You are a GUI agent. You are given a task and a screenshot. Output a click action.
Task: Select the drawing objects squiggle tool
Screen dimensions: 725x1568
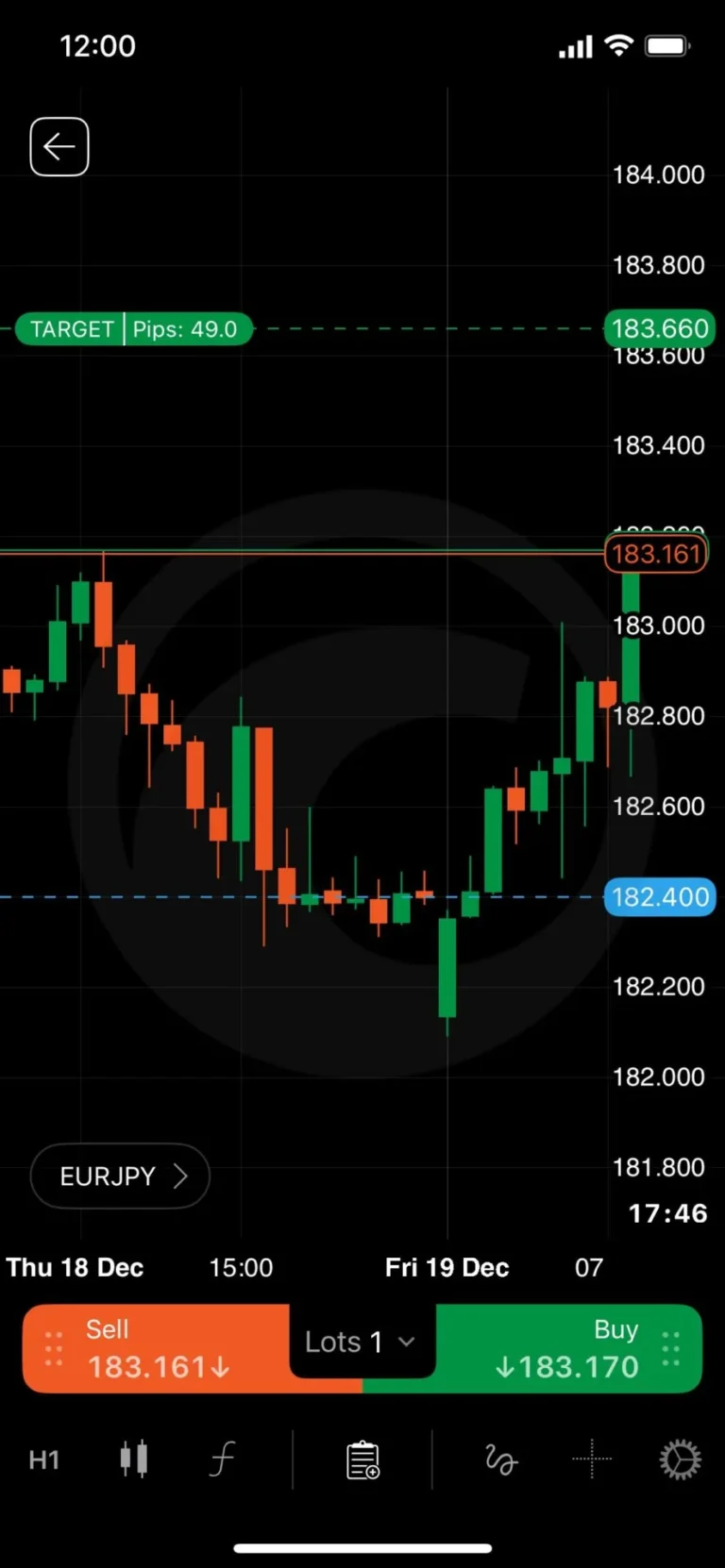[x=501, y=1459]
